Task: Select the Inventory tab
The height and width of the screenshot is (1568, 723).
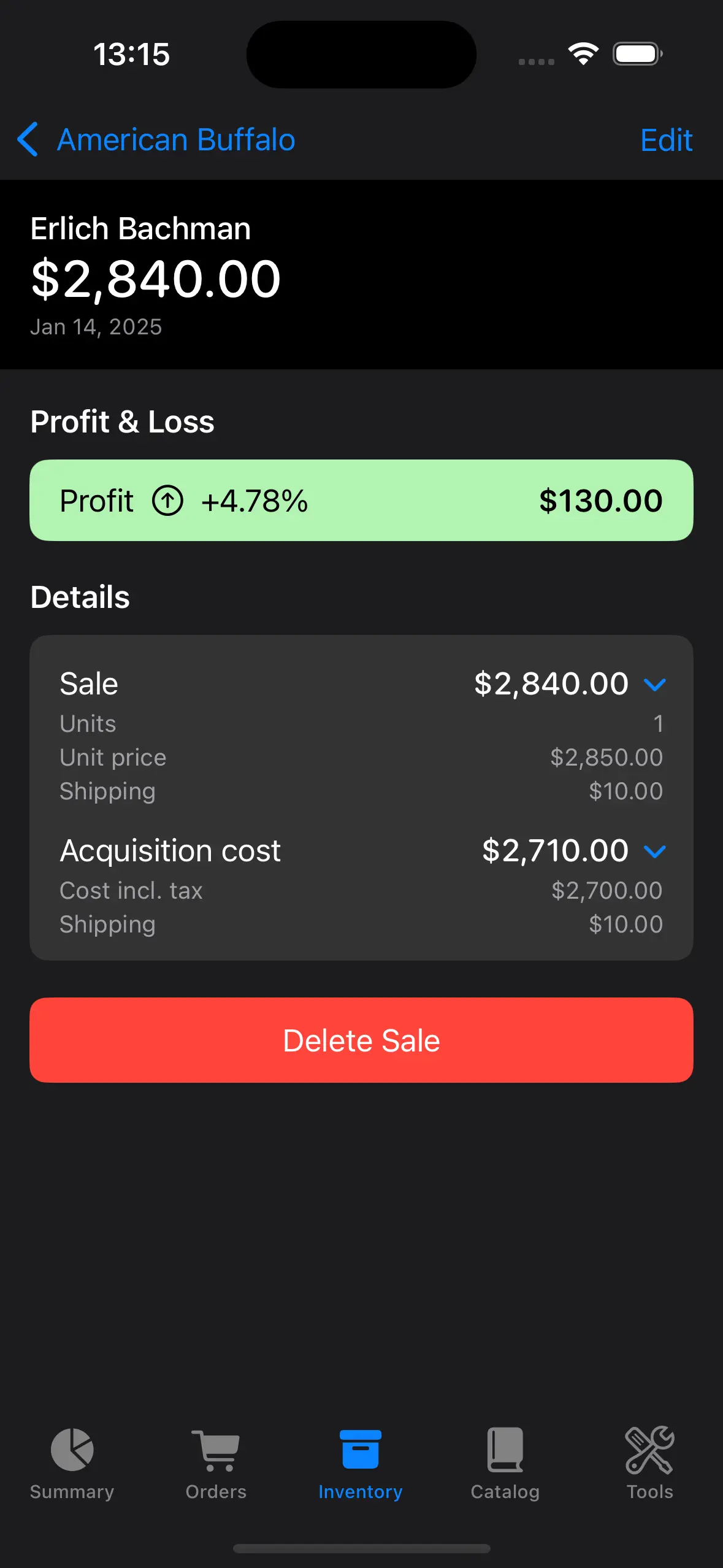Action: [x=361, y=1464]
